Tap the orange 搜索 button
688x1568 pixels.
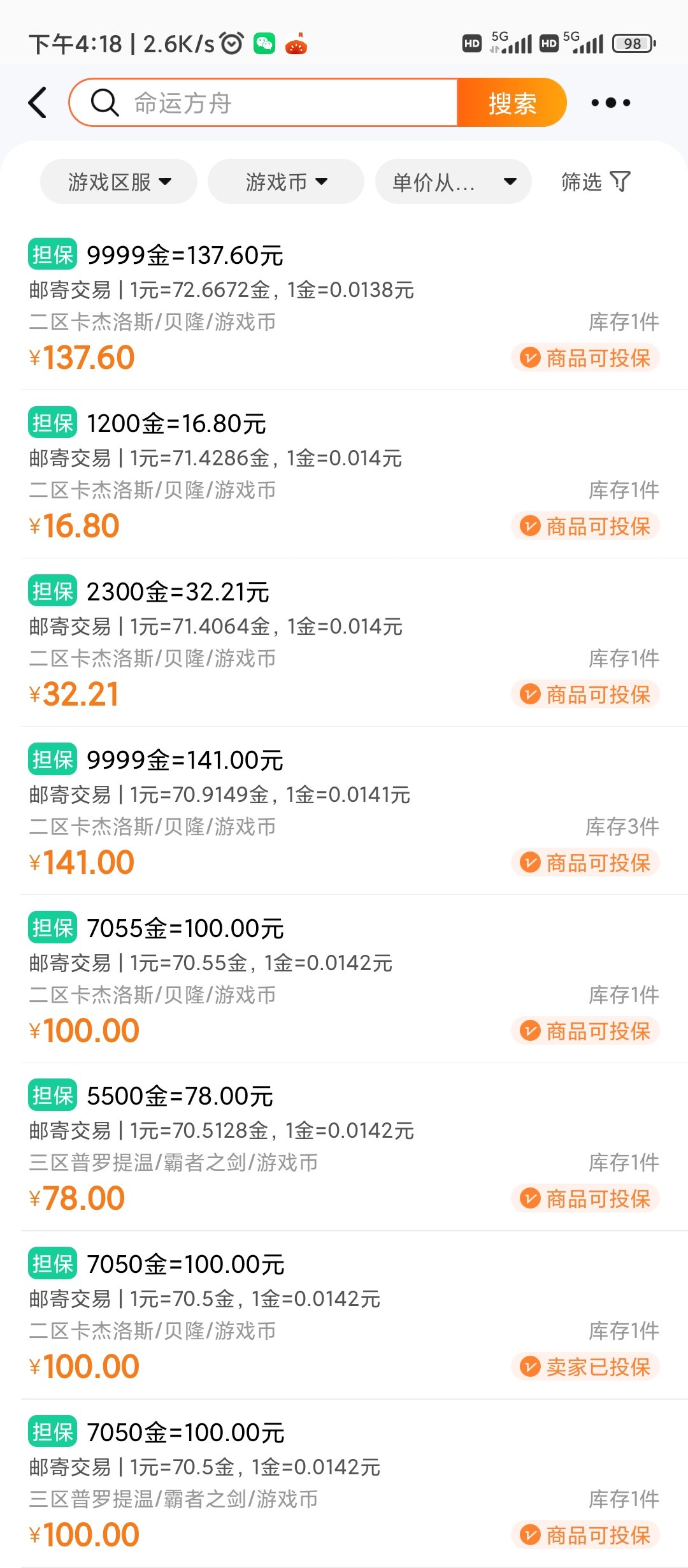point(512,103)
